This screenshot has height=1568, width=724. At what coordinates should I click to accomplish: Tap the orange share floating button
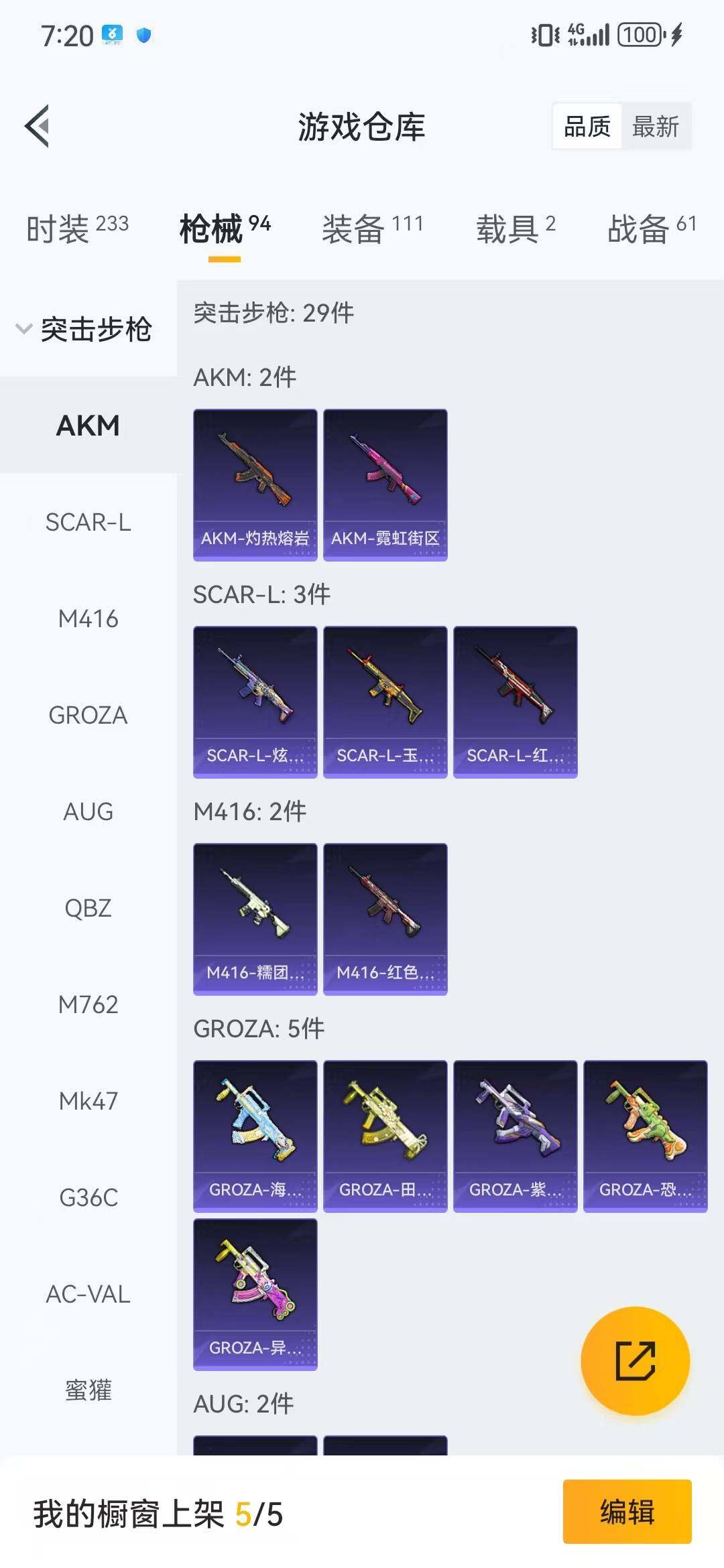(635, 1361)
